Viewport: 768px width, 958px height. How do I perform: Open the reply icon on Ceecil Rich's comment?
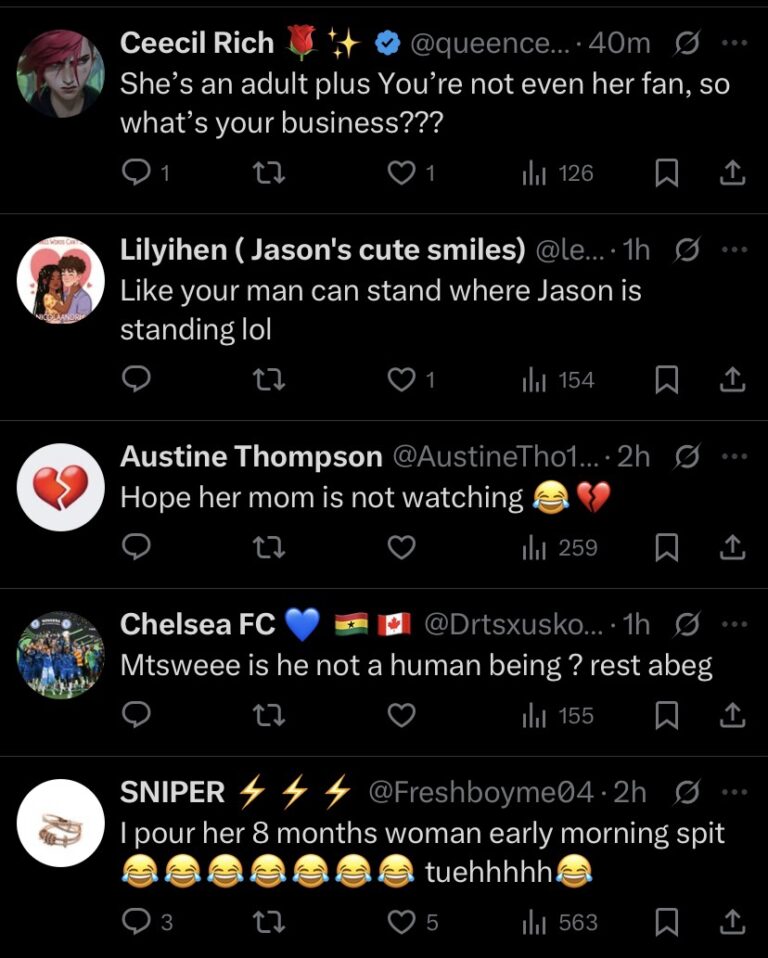(x=136, y=172)
